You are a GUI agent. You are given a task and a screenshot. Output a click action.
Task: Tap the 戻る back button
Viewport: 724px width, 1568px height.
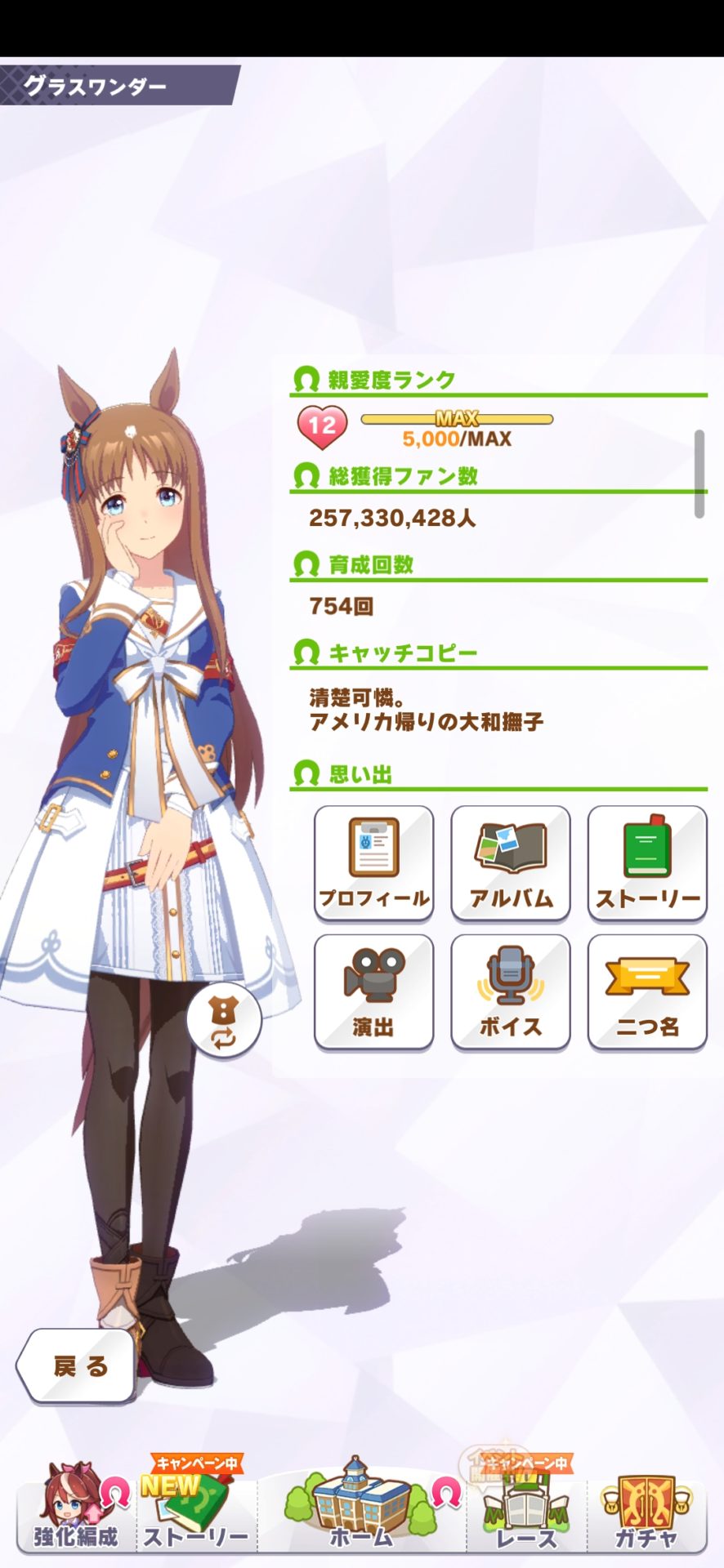pos(78,1365)
